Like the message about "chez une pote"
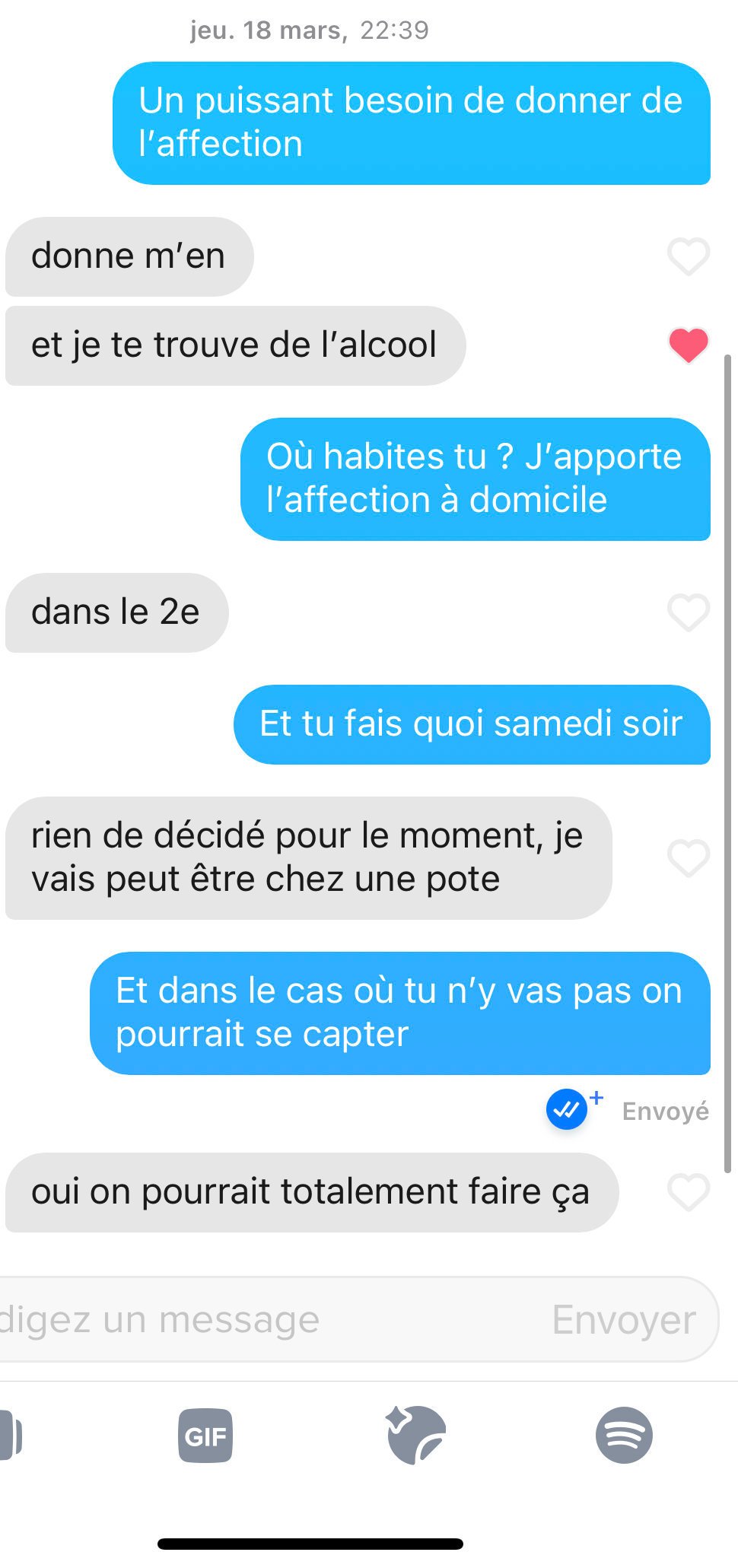 [688, 858]
